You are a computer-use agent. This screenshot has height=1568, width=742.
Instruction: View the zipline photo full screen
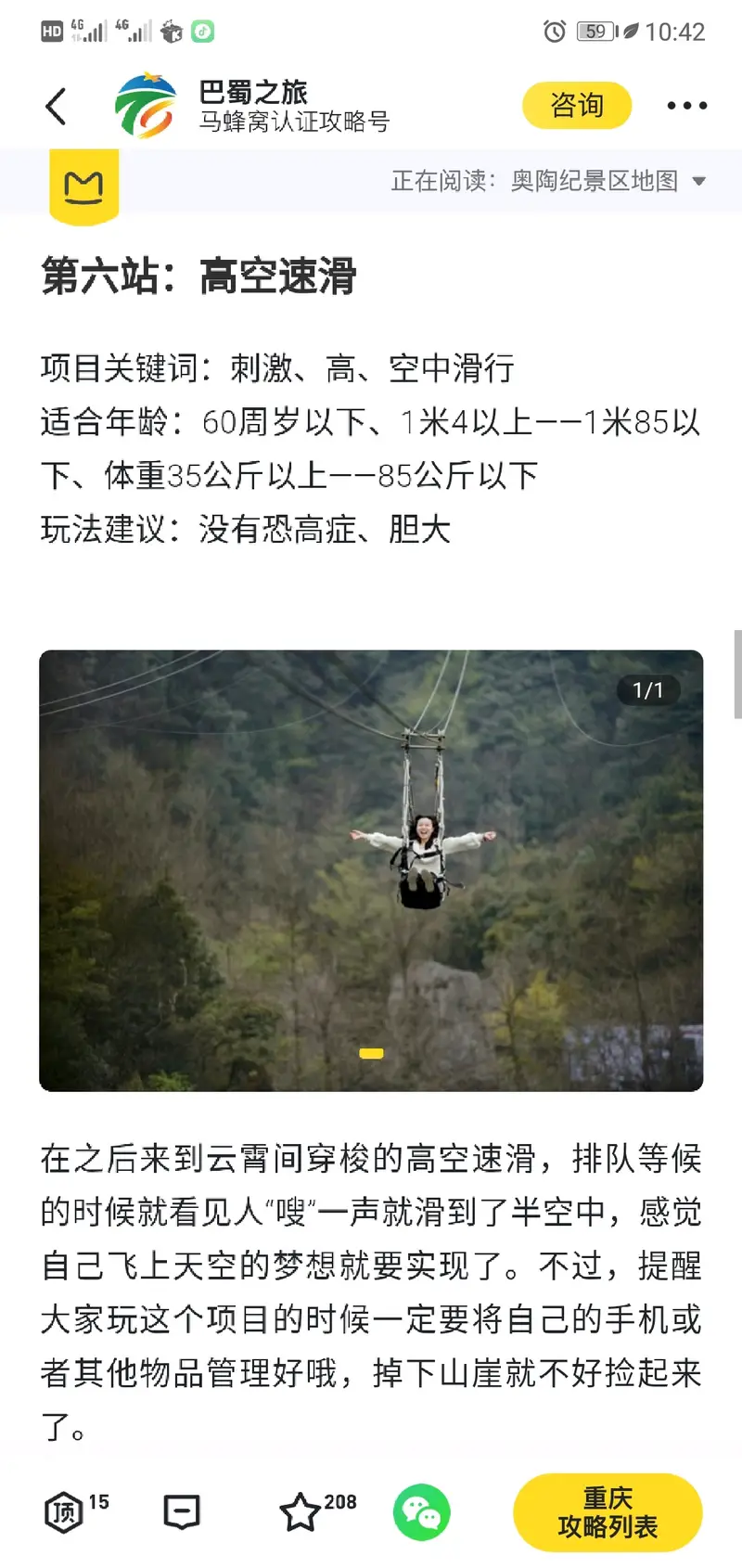tap(371, 870)
